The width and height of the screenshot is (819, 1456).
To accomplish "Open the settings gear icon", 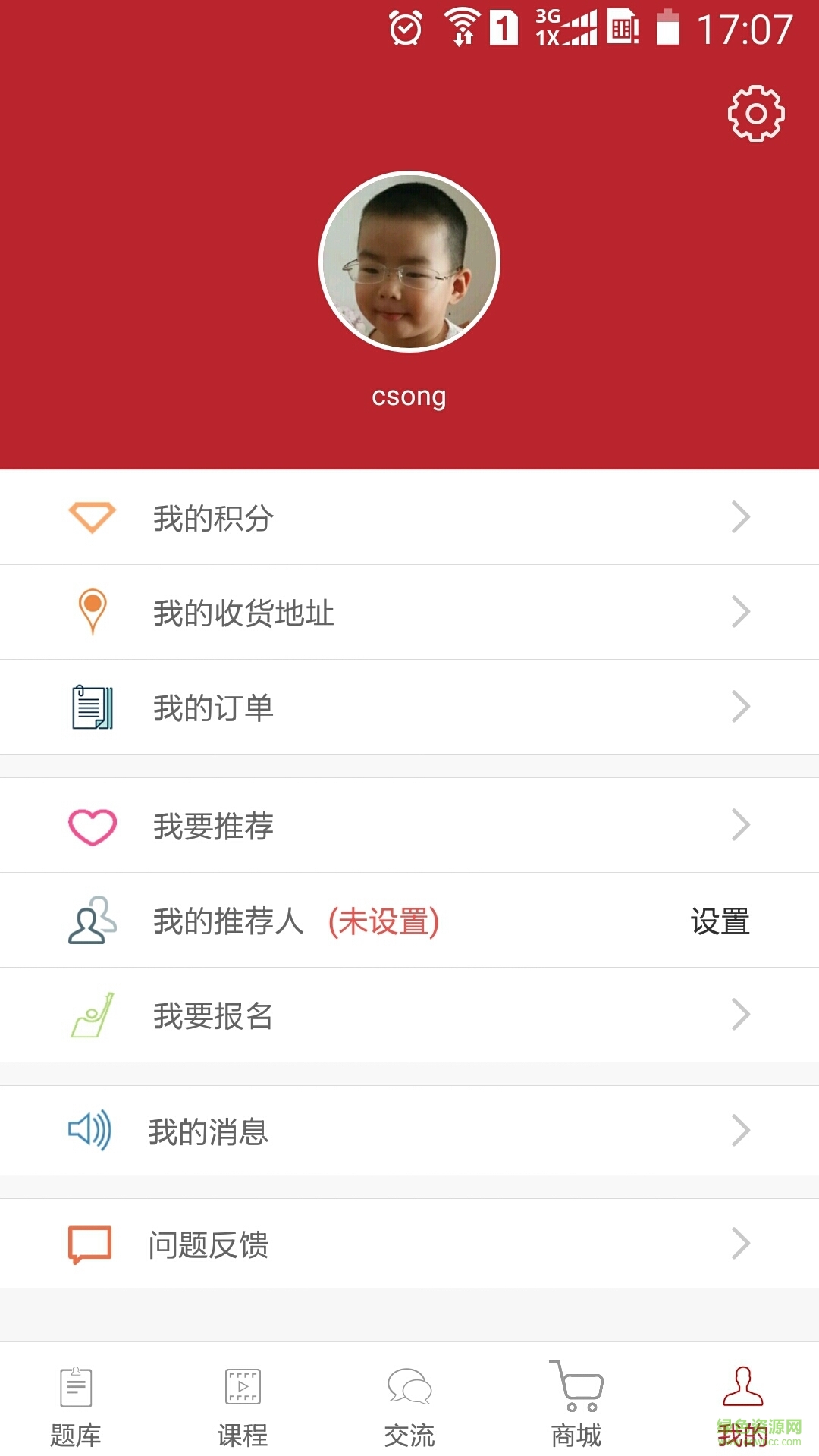I will [755, 114].
